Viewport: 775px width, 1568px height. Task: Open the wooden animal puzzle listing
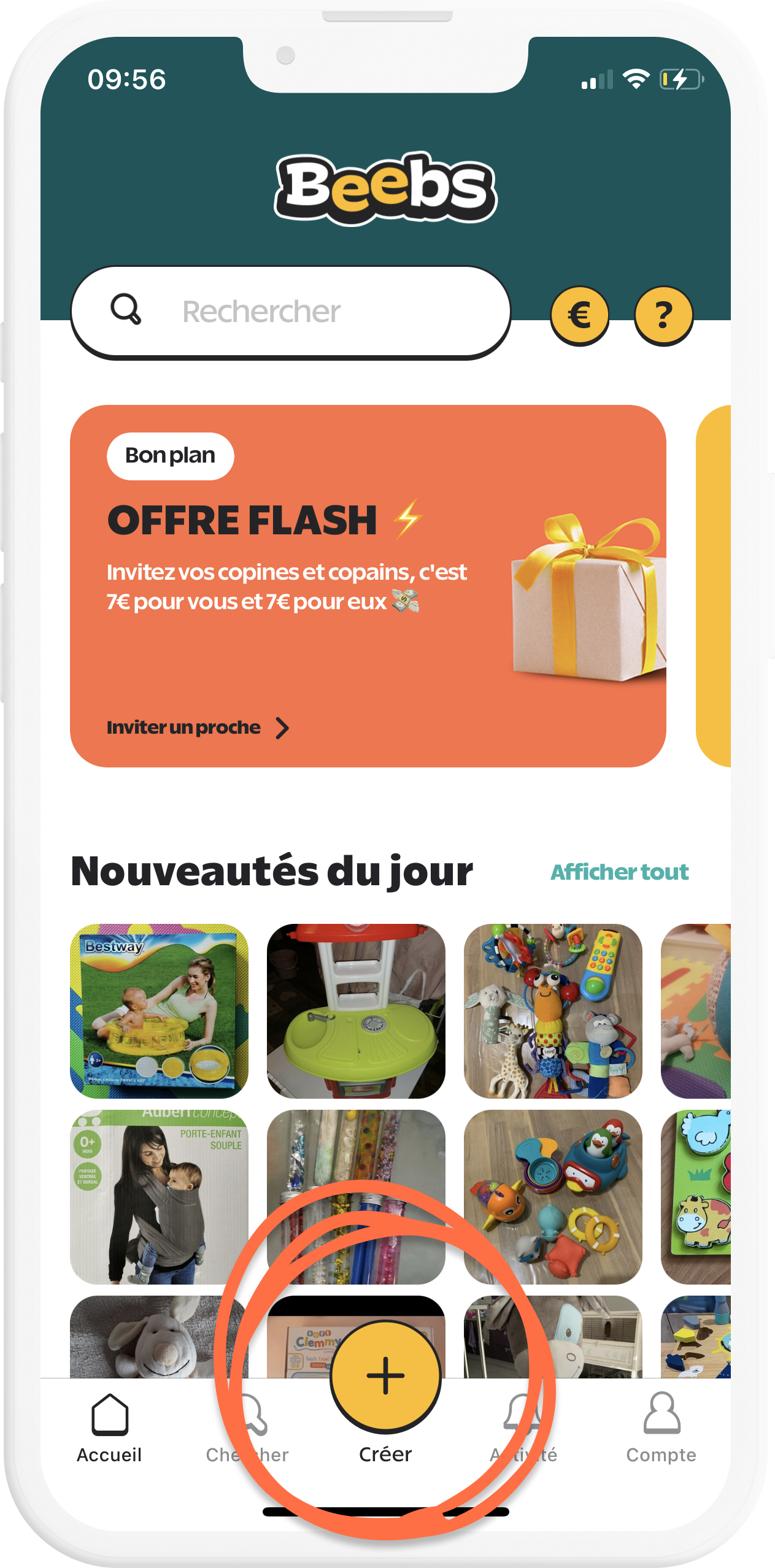tap(696, 1196)
